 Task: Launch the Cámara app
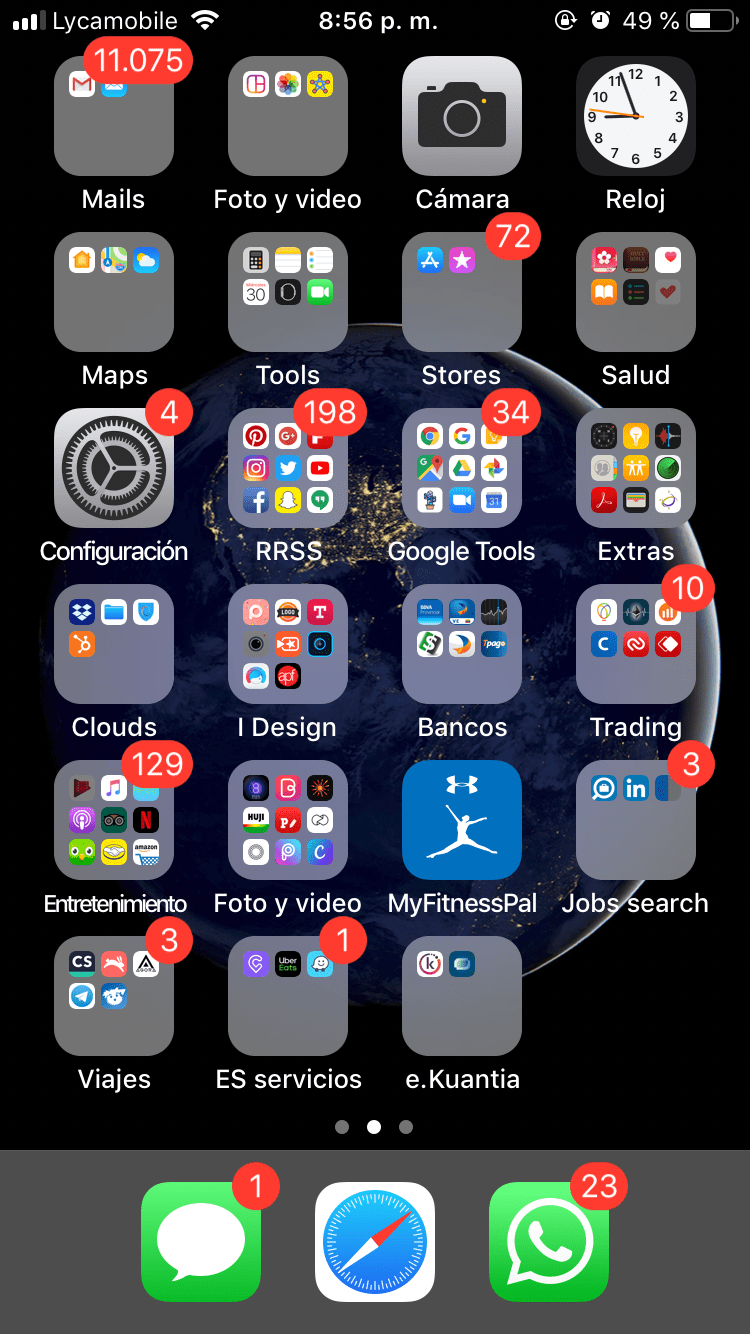pos(462,116)
